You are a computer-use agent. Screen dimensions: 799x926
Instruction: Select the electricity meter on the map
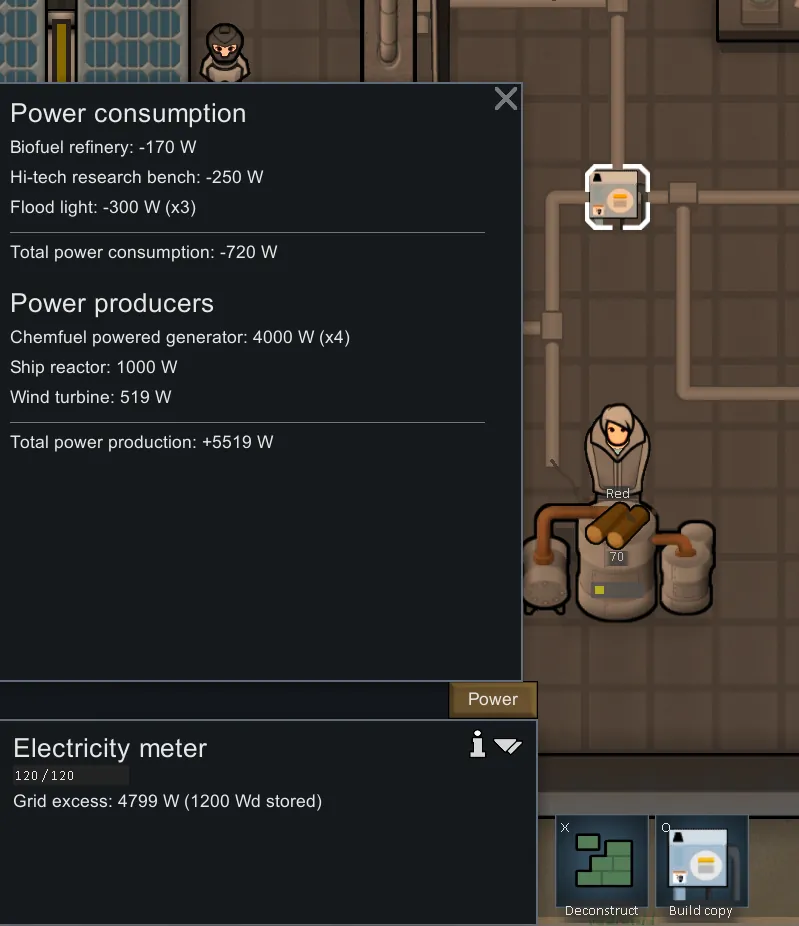coord(617,196)
